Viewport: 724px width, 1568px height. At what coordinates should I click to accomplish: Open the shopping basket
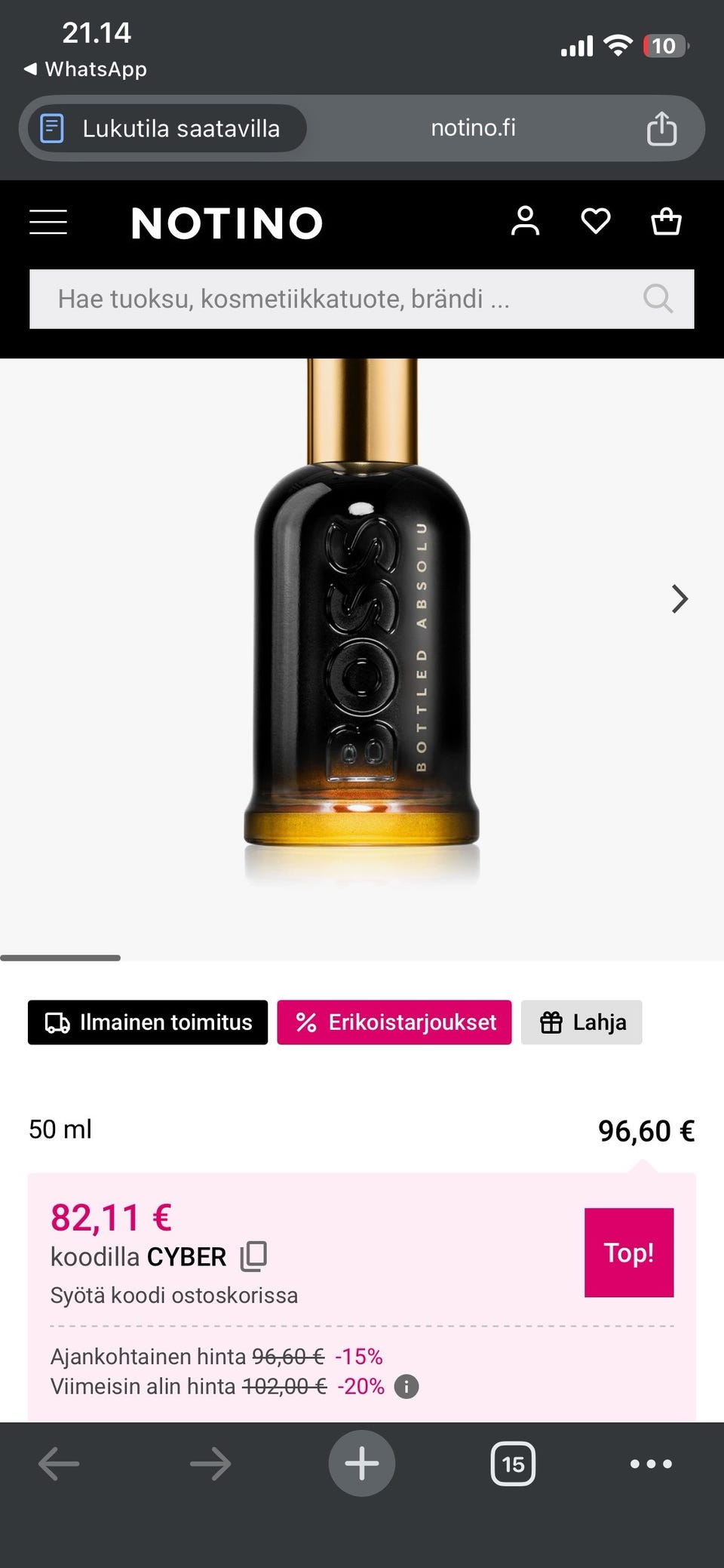coord(666,222)
